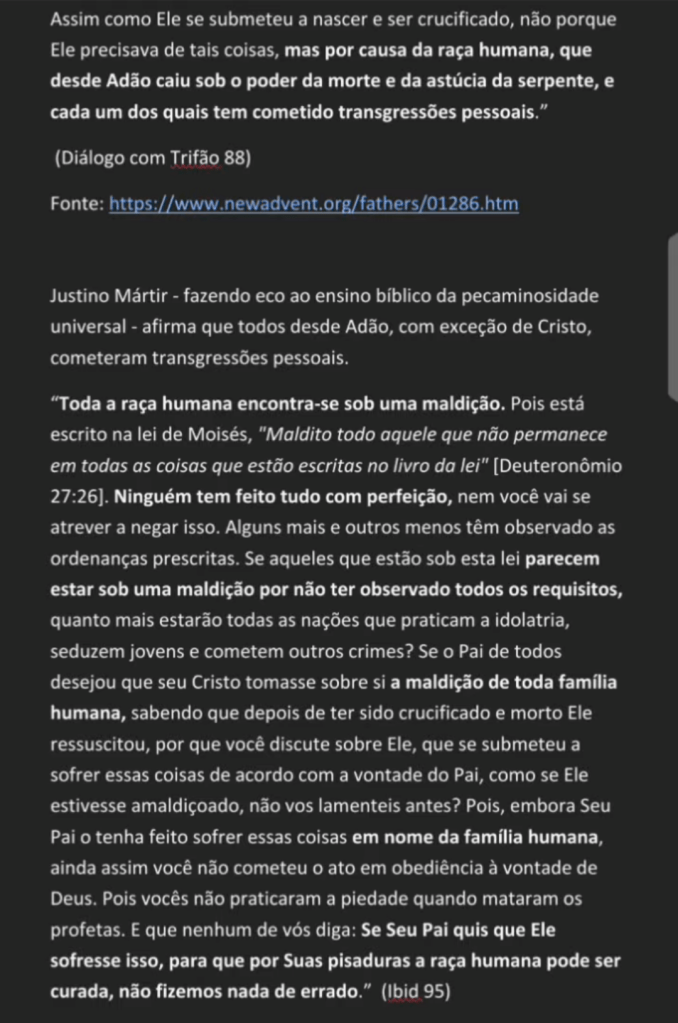The height and width of the screenshot is (1023, 678).
Task: Open the newadvent.org source link
Action: pyautogui.click(x=313, y=204)
